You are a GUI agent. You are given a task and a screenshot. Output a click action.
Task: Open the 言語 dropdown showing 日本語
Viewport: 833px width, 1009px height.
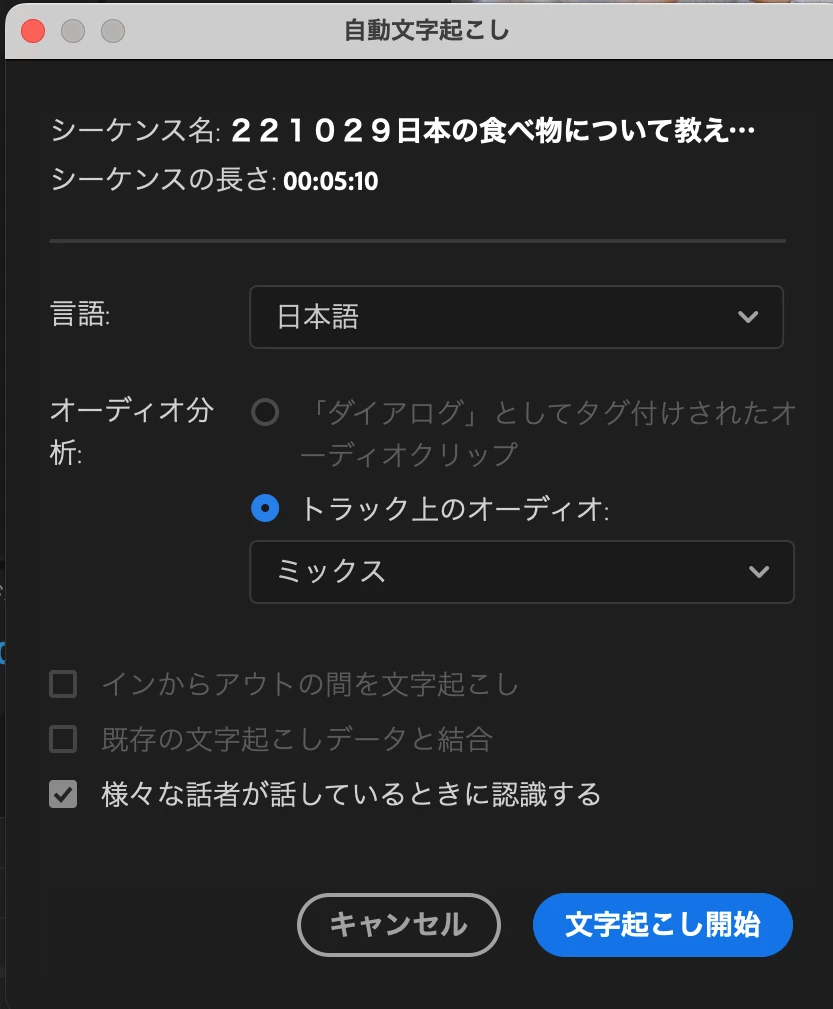516,317
